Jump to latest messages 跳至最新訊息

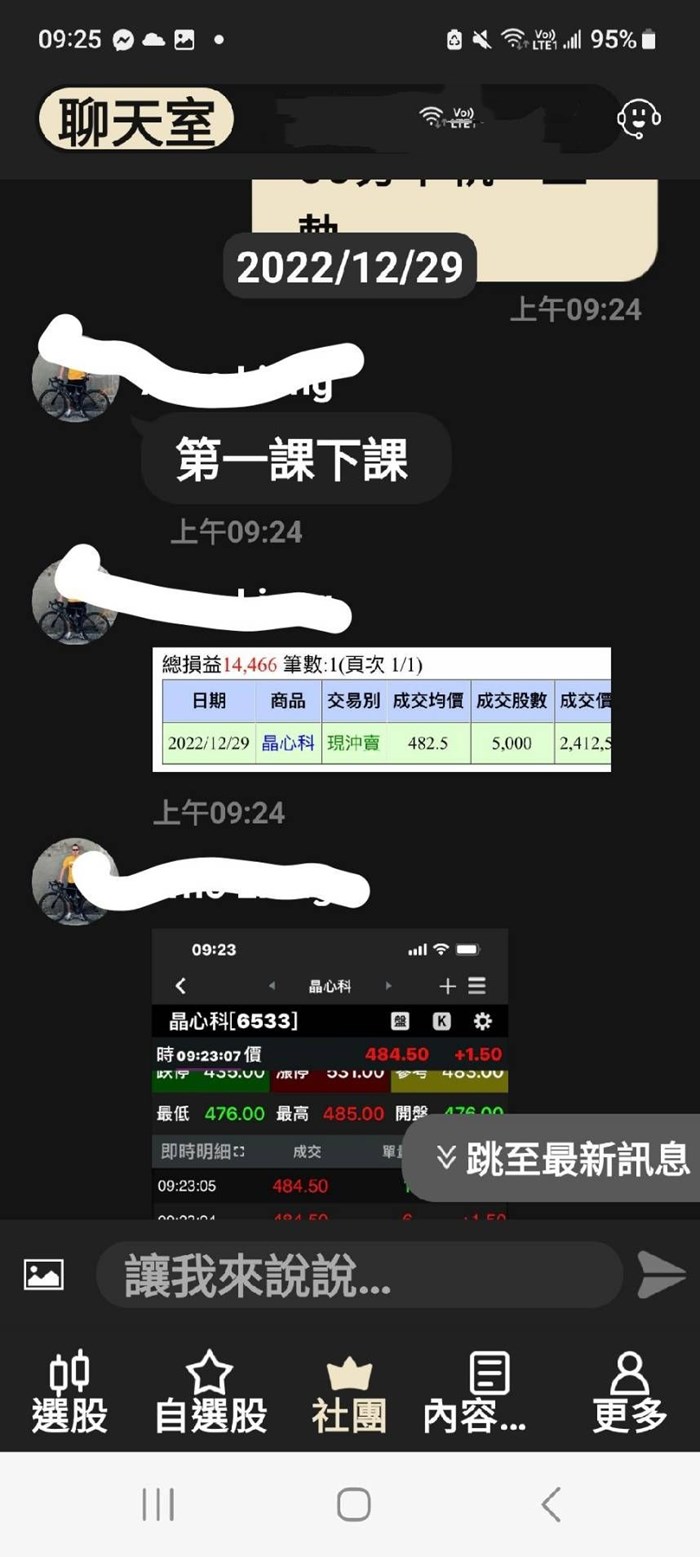pos(562,1158)
